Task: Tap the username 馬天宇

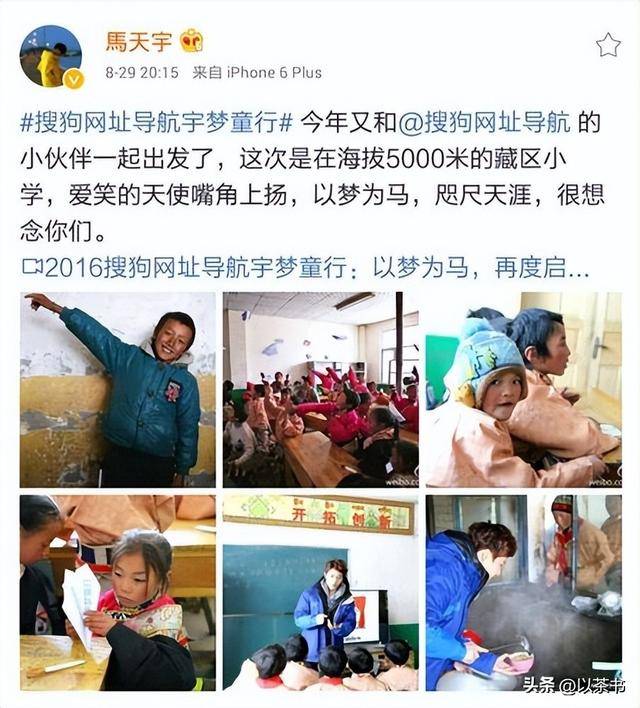Action: point(139,41)
